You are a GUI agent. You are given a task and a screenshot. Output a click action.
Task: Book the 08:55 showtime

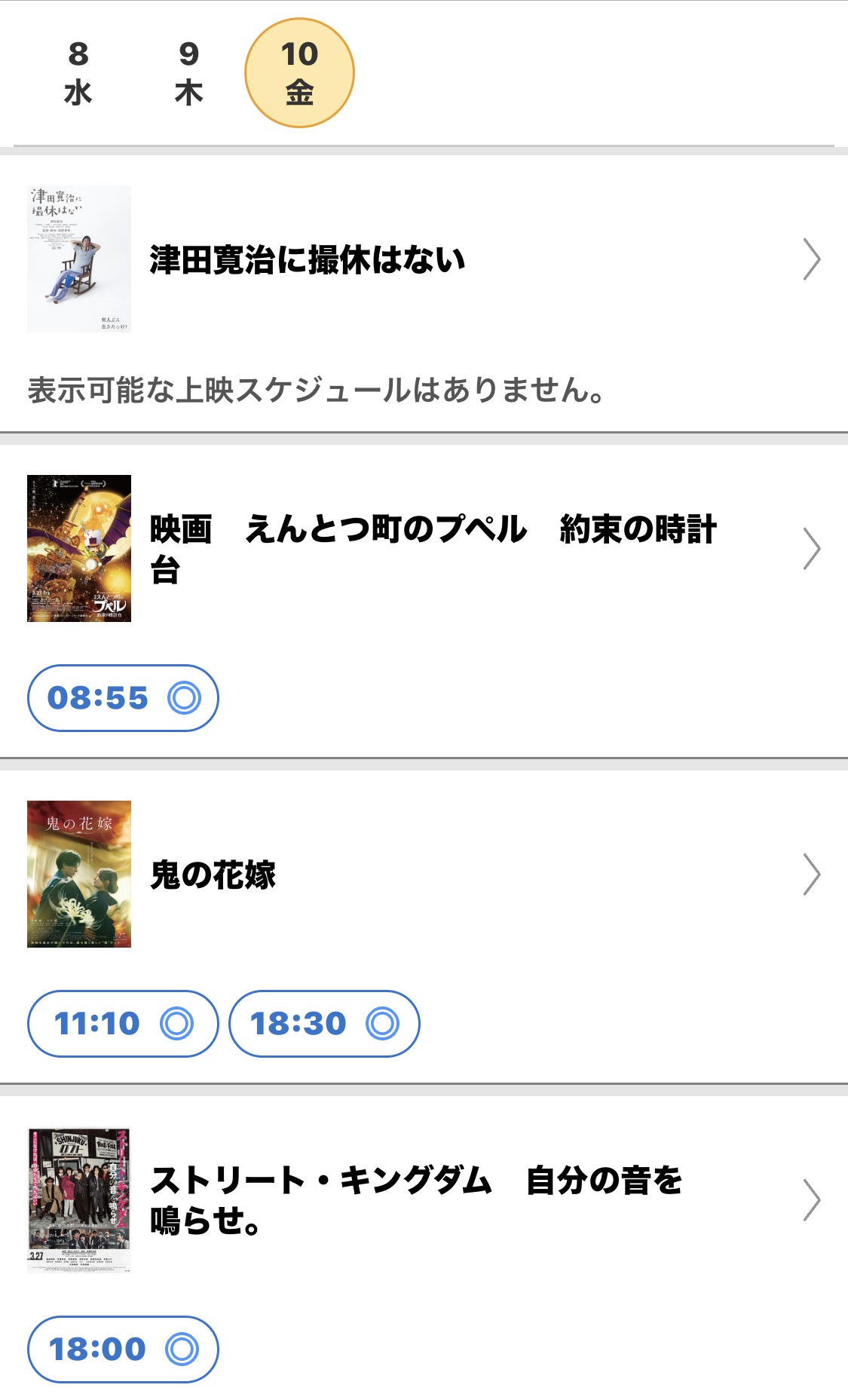(x=123, y=698)
